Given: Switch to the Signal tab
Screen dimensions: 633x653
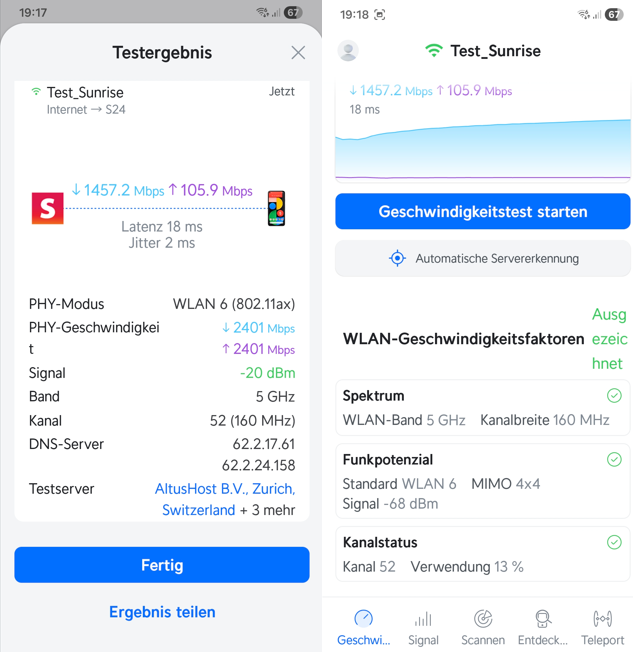Looking at the screenshot, I should (x=423, y=627).
